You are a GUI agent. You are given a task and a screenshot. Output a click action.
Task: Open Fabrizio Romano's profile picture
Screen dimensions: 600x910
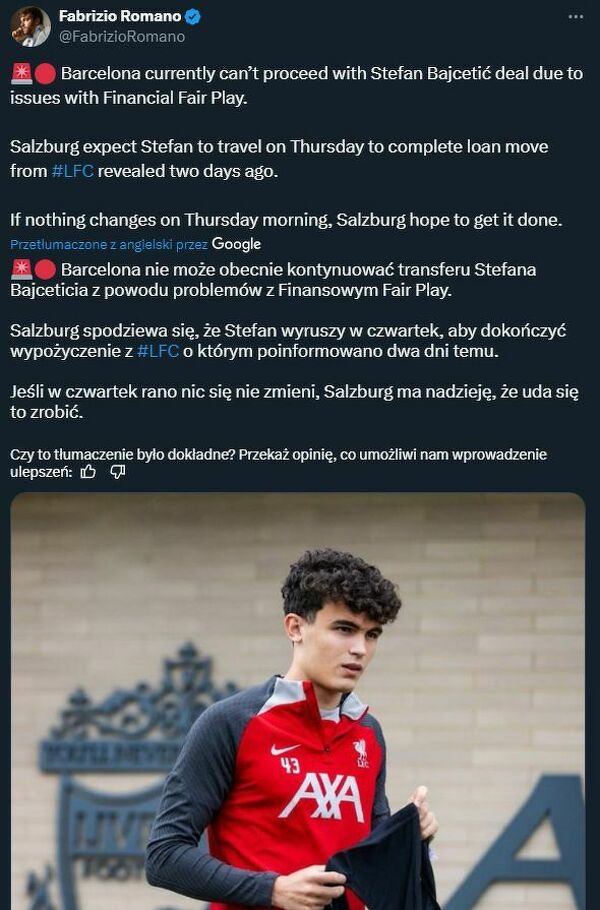pos(30,26)
